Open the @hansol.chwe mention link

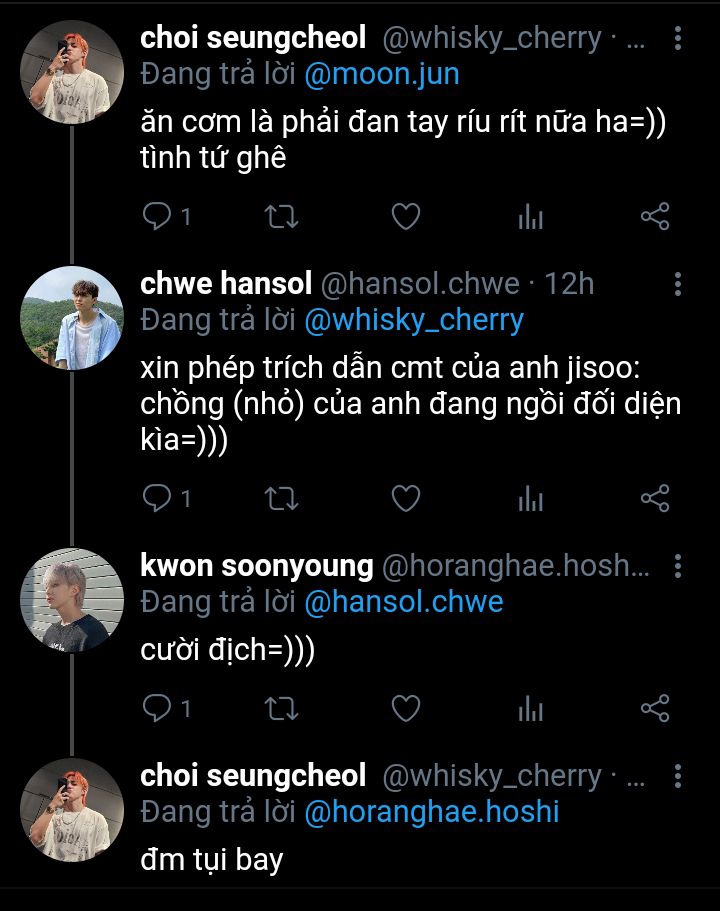click(403, 602)
